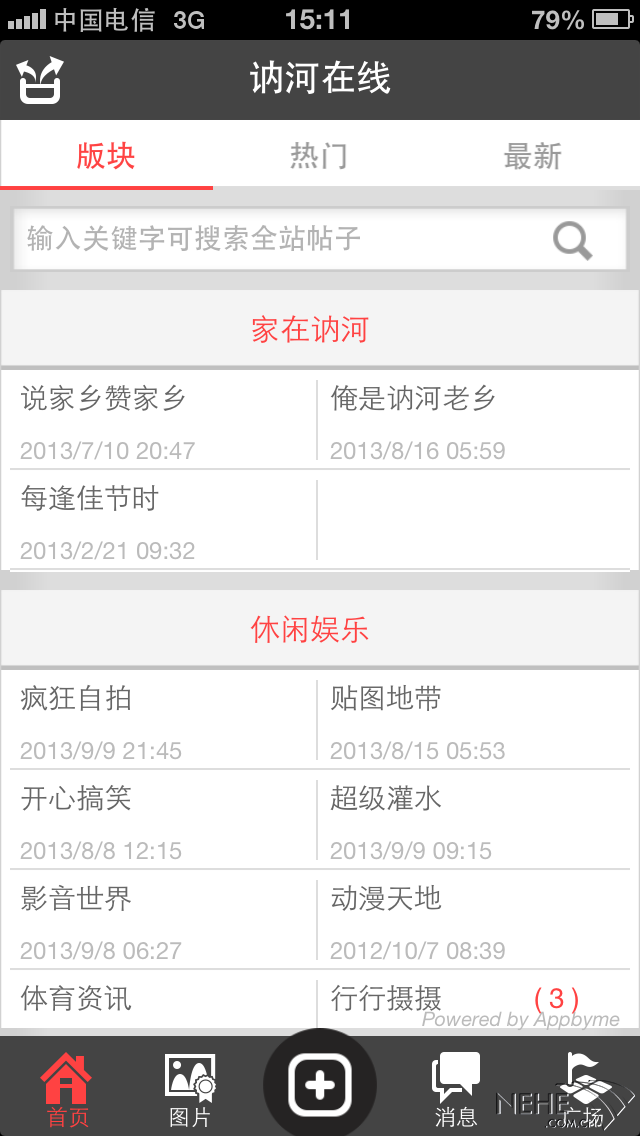Open the 每逢佳节时 board
The width and height of the screenshot is (640, 1136).
[x=160, y=520]
